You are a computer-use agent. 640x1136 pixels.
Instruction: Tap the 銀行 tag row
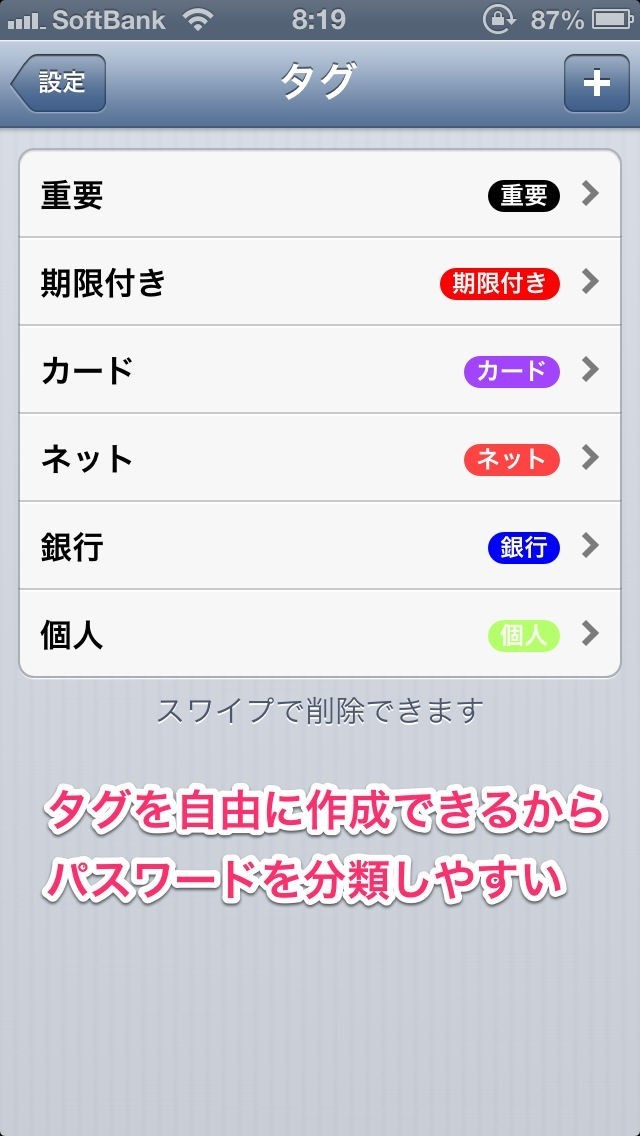[x=320, y=547]
